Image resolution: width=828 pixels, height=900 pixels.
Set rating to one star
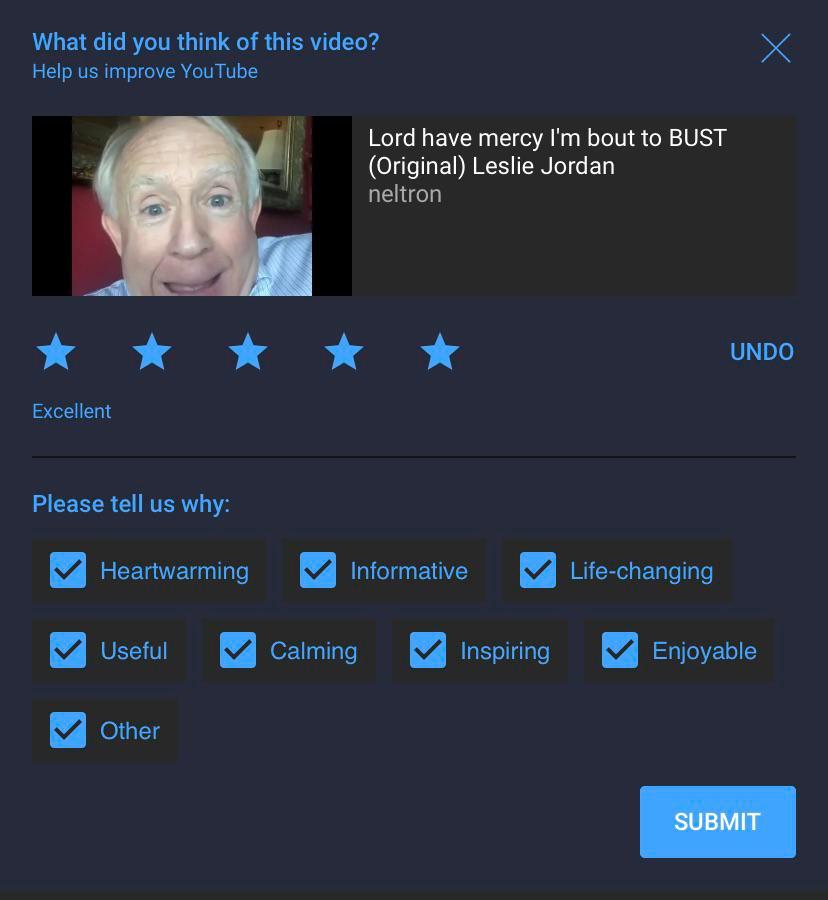(x=56, y=352)
